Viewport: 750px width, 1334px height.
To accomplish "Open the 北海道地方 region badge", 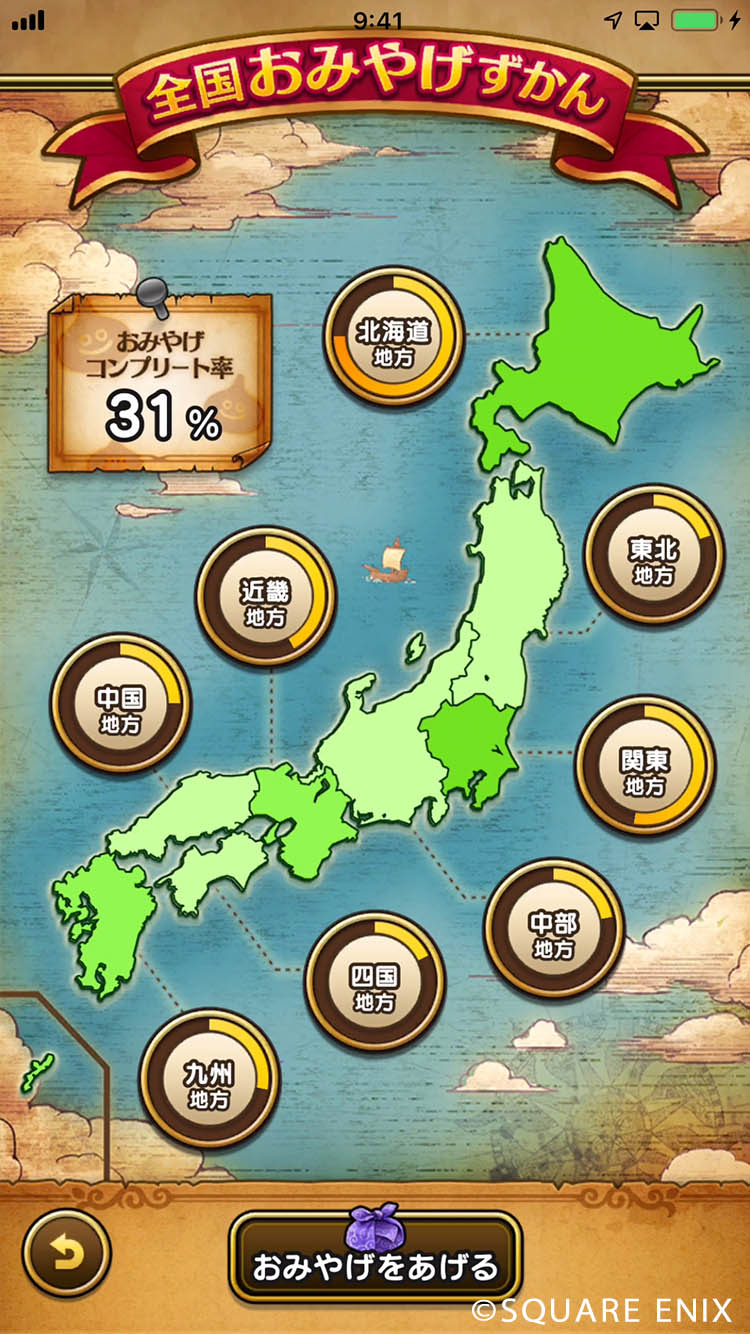I will (393, 337).
